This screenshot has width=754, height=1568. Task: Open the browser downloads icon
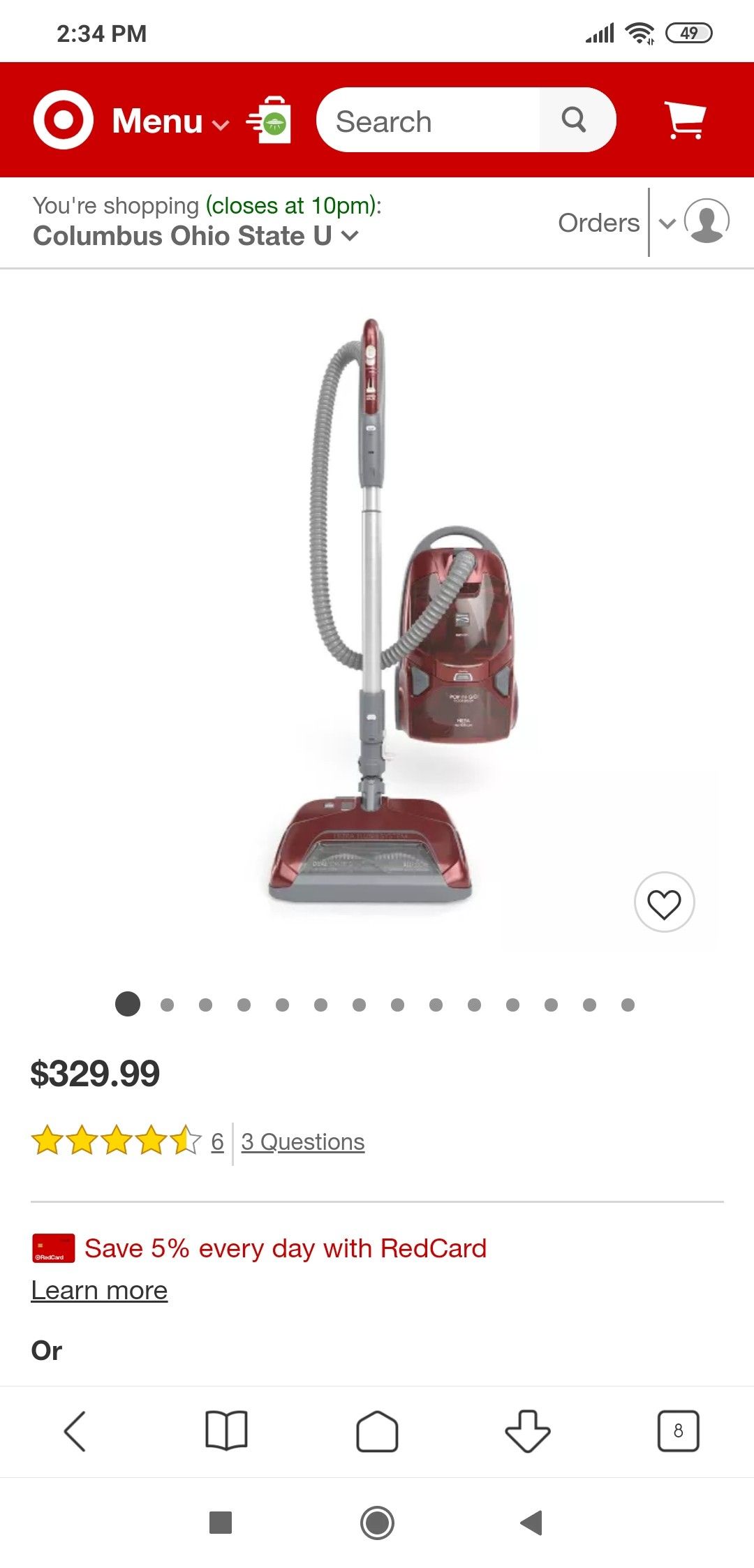(x=527, y=1431)
